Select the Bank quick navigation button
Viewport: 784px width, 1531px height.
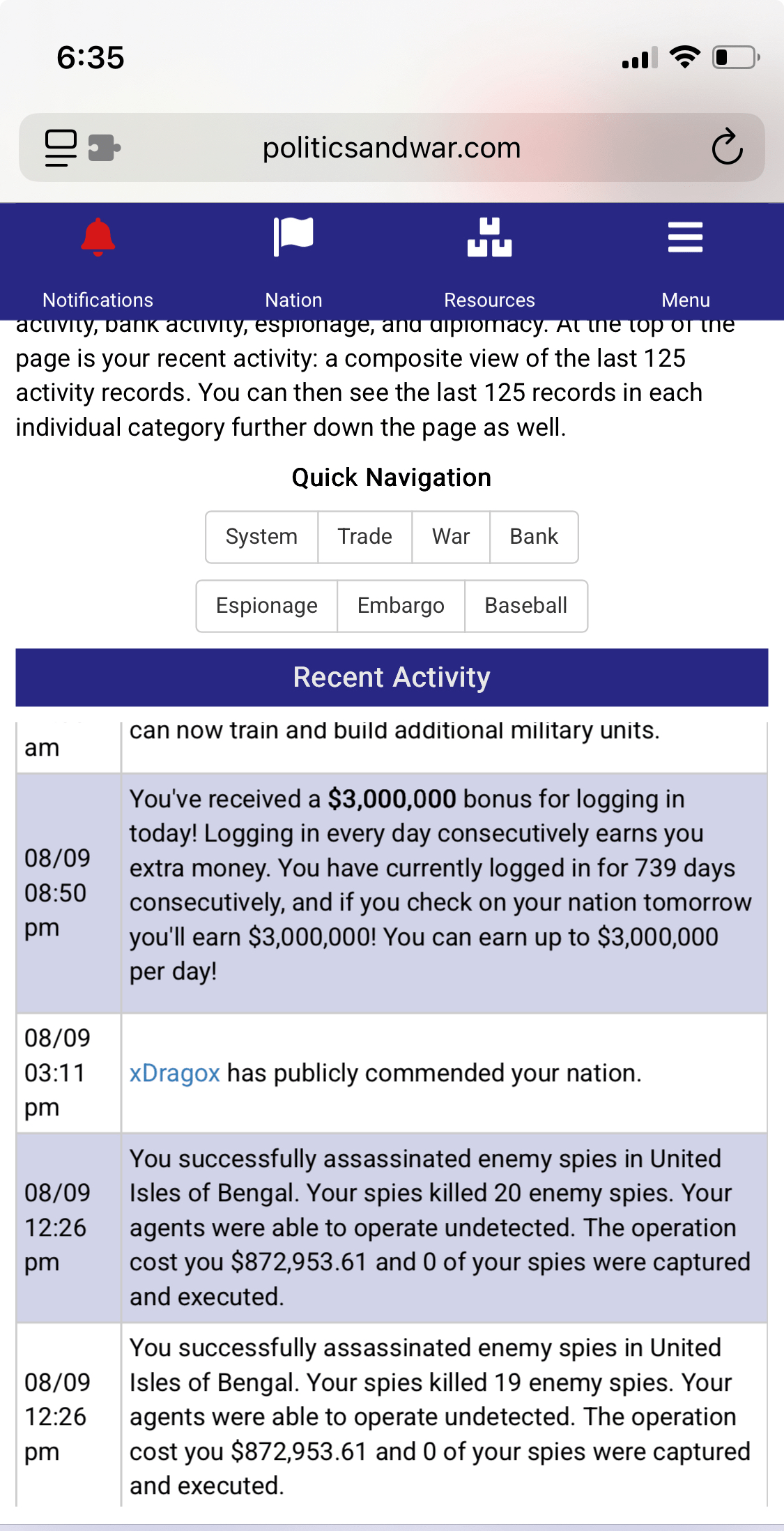coord(534,536)
